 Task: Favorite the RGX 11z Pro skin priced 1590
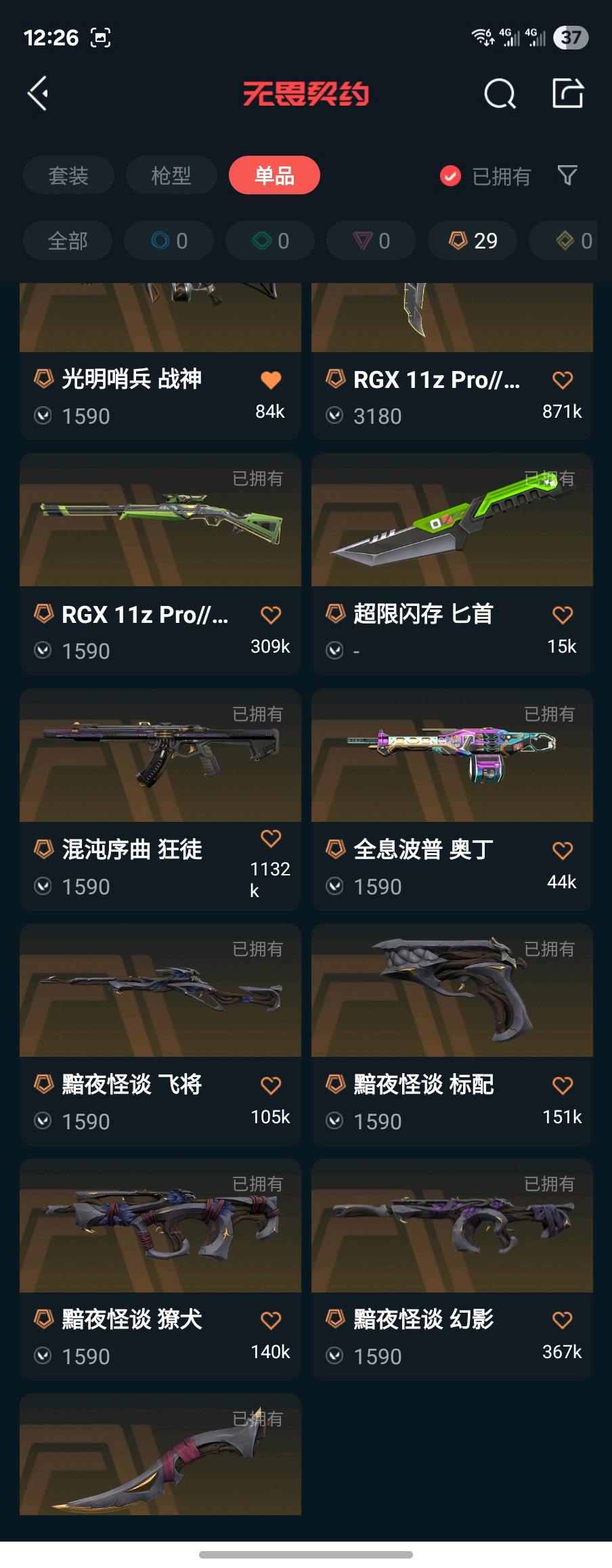pyautogui.click(x=271, y=615)
